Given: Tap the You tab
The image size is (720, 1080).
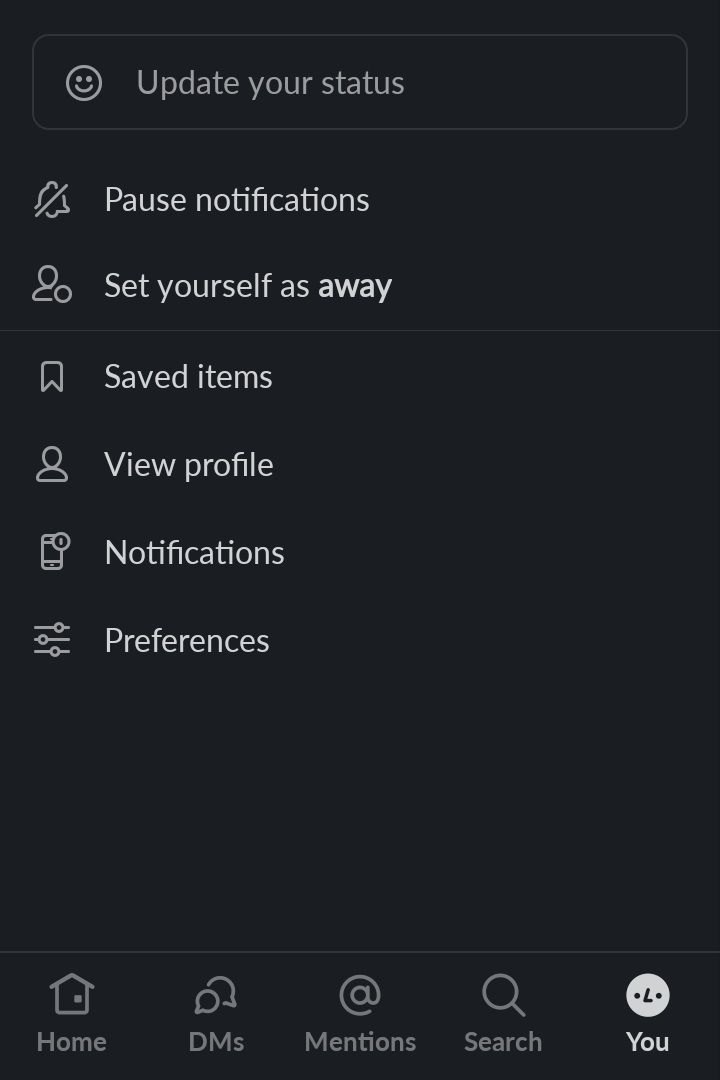Looking at the screenshot, I should click(x=647, y=1014).
